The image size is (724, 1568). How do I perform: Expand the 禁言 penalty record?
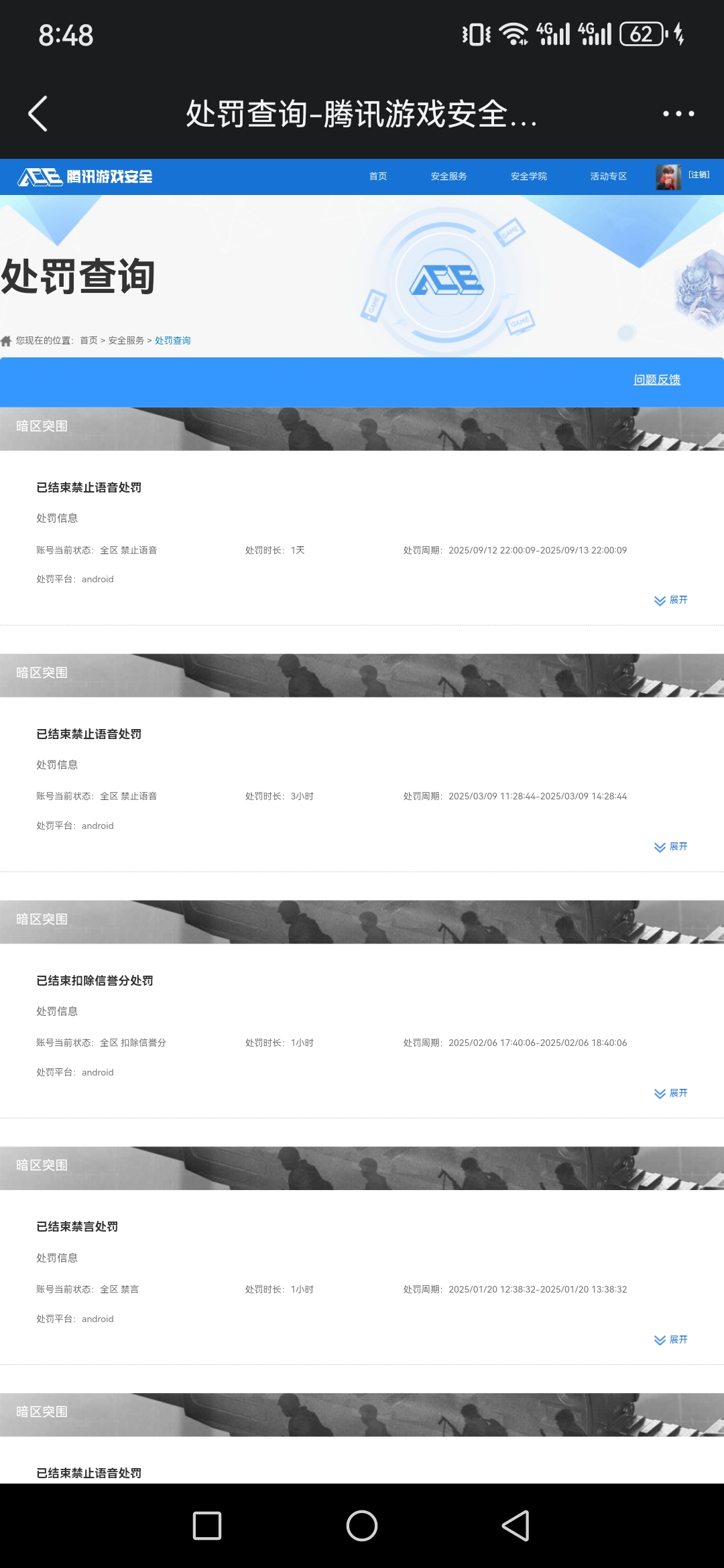coord(671,1340)
